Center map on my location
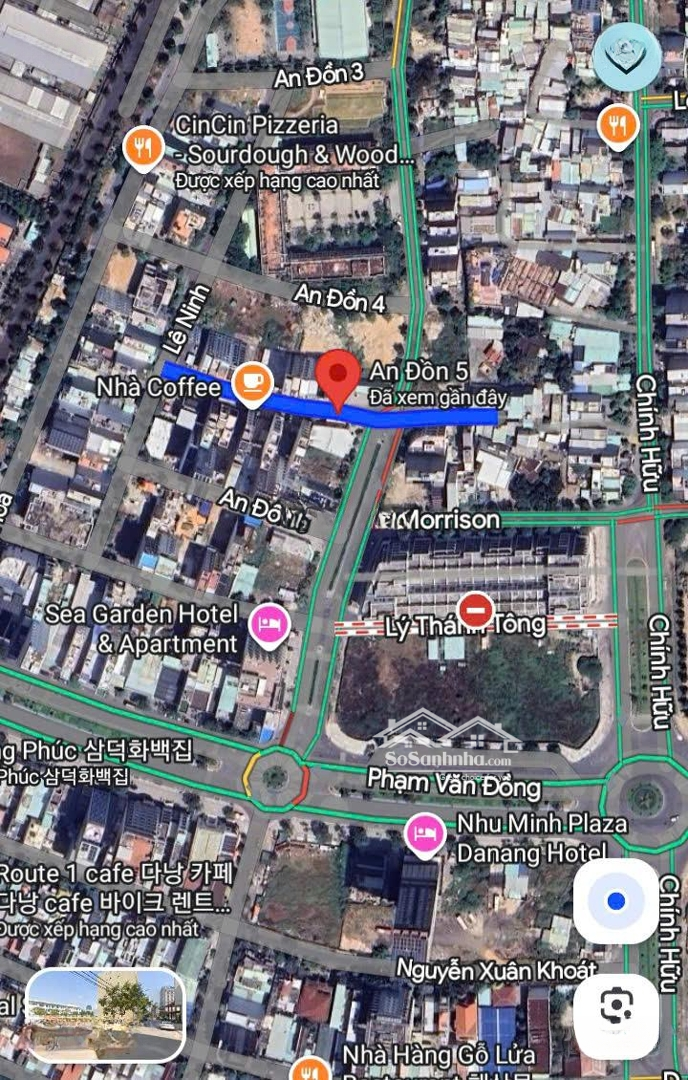 pyautogui.click(x=615, y=901)
